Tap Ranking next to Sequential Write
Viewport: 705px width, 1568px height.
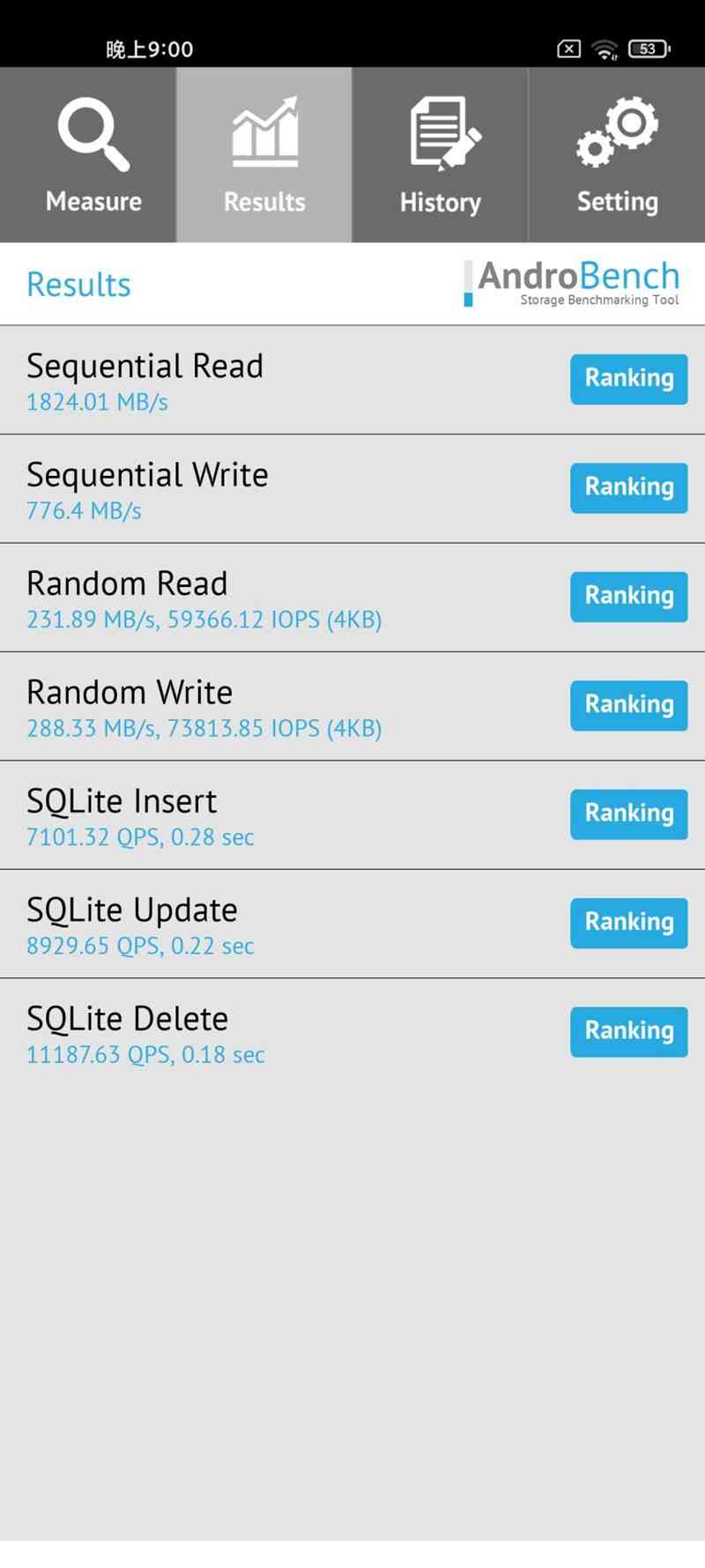click(x=628, y=487)
